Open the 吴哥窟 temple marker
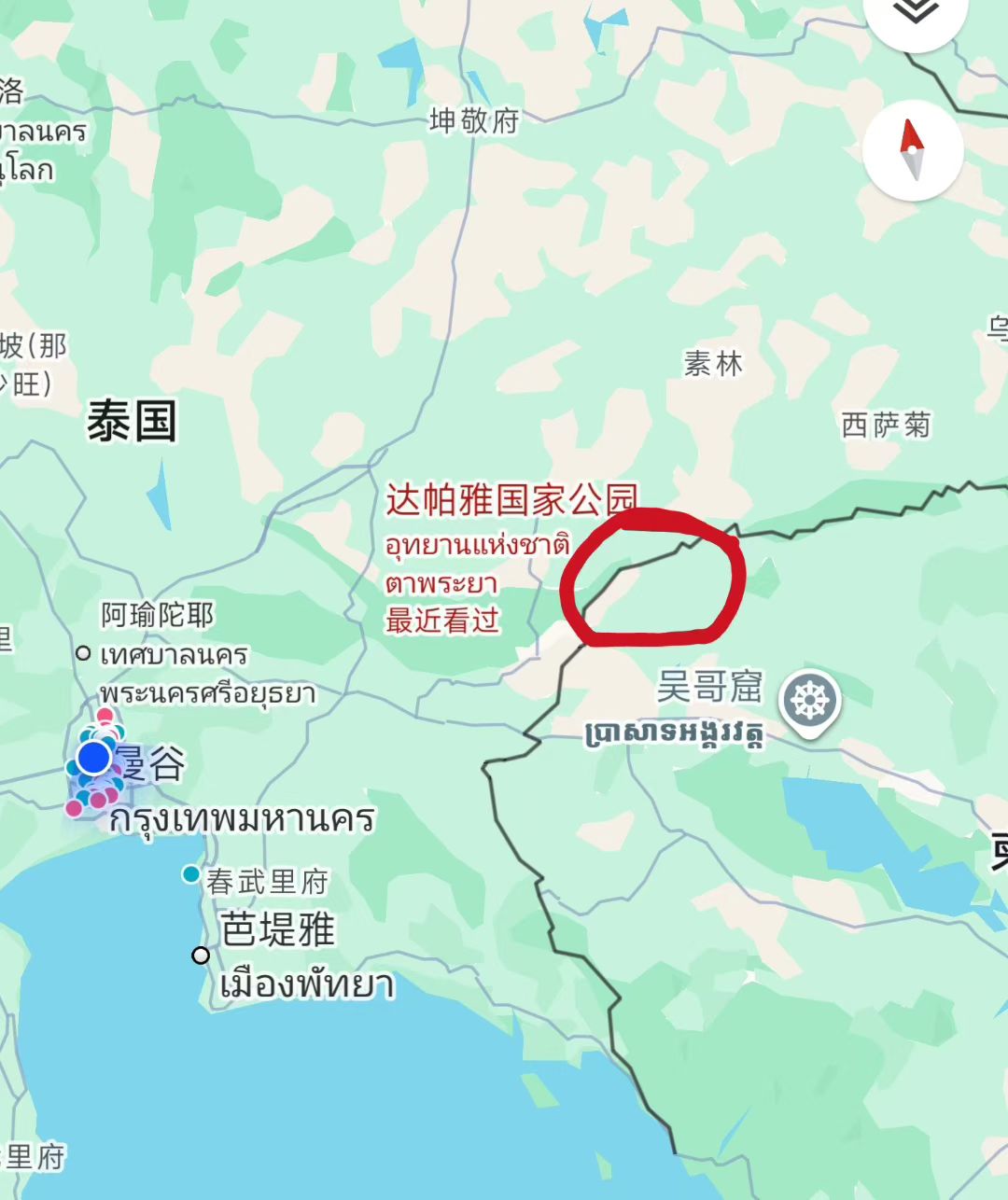 pyautogui.click(x=810, y=700)
